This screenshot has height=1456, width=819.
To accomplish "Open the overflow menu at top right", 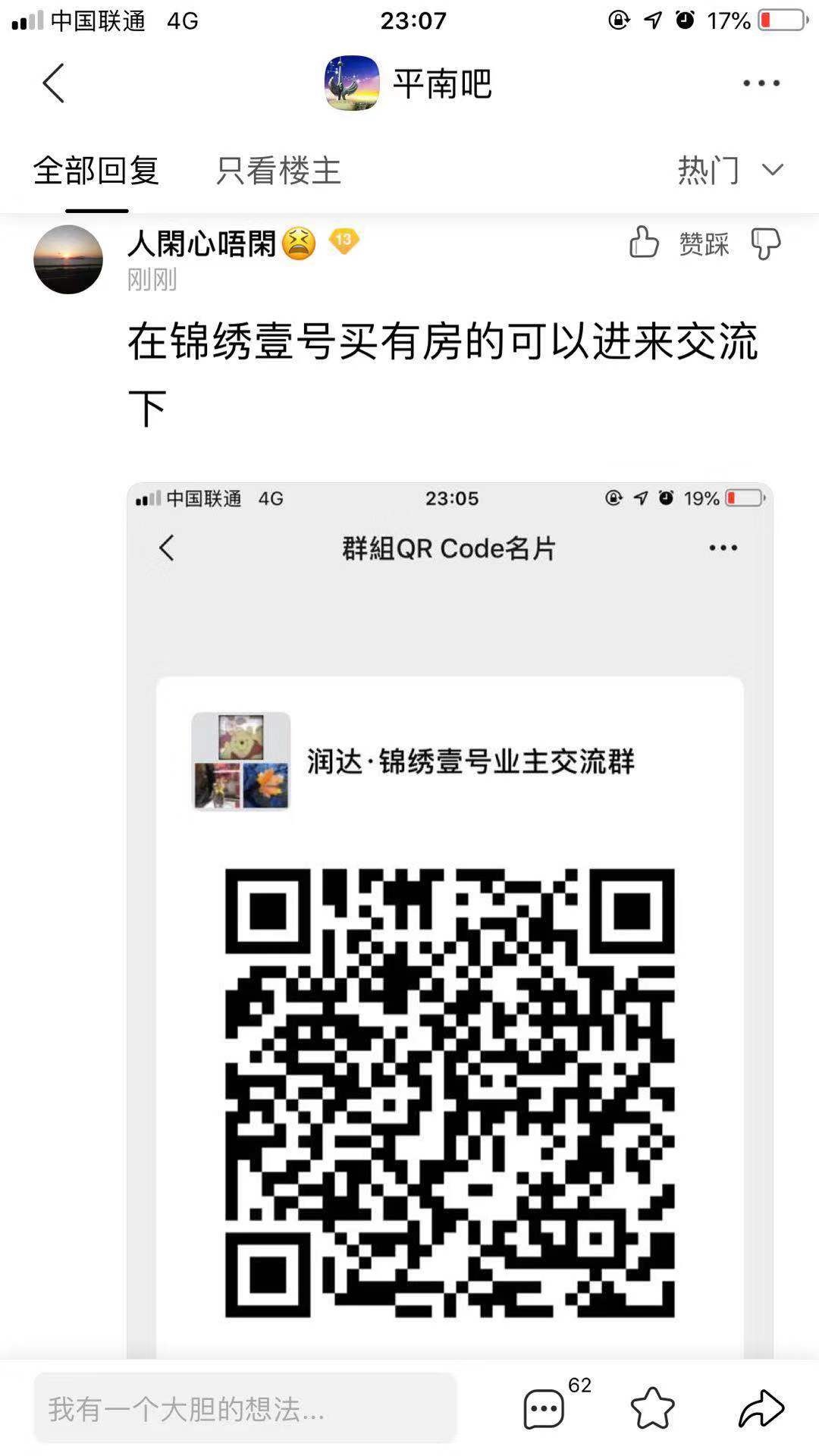I will [x=761, y=83].
